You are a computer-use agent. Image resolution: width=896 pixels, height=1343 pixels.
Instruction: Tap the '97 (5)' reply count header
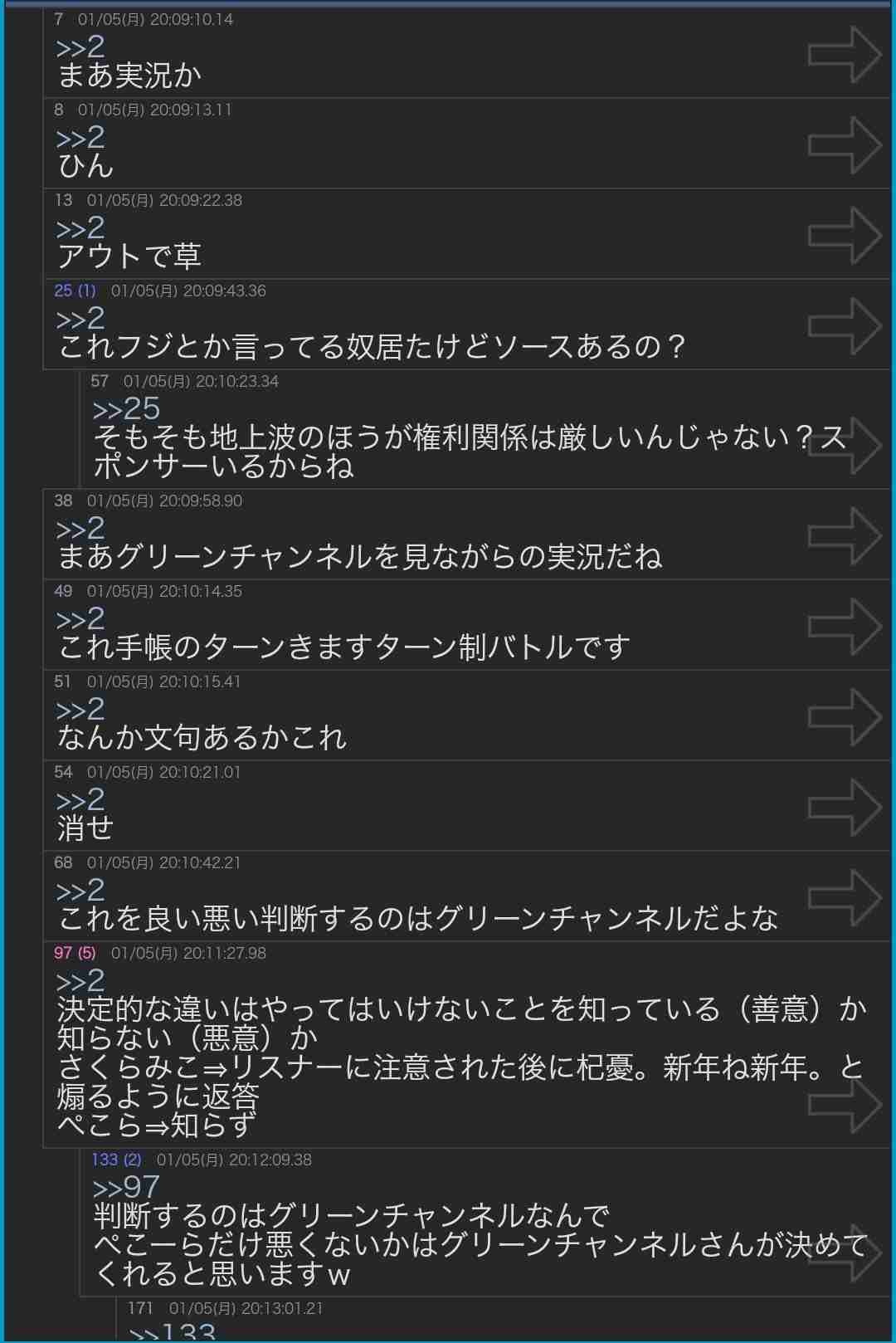point(75,953)
